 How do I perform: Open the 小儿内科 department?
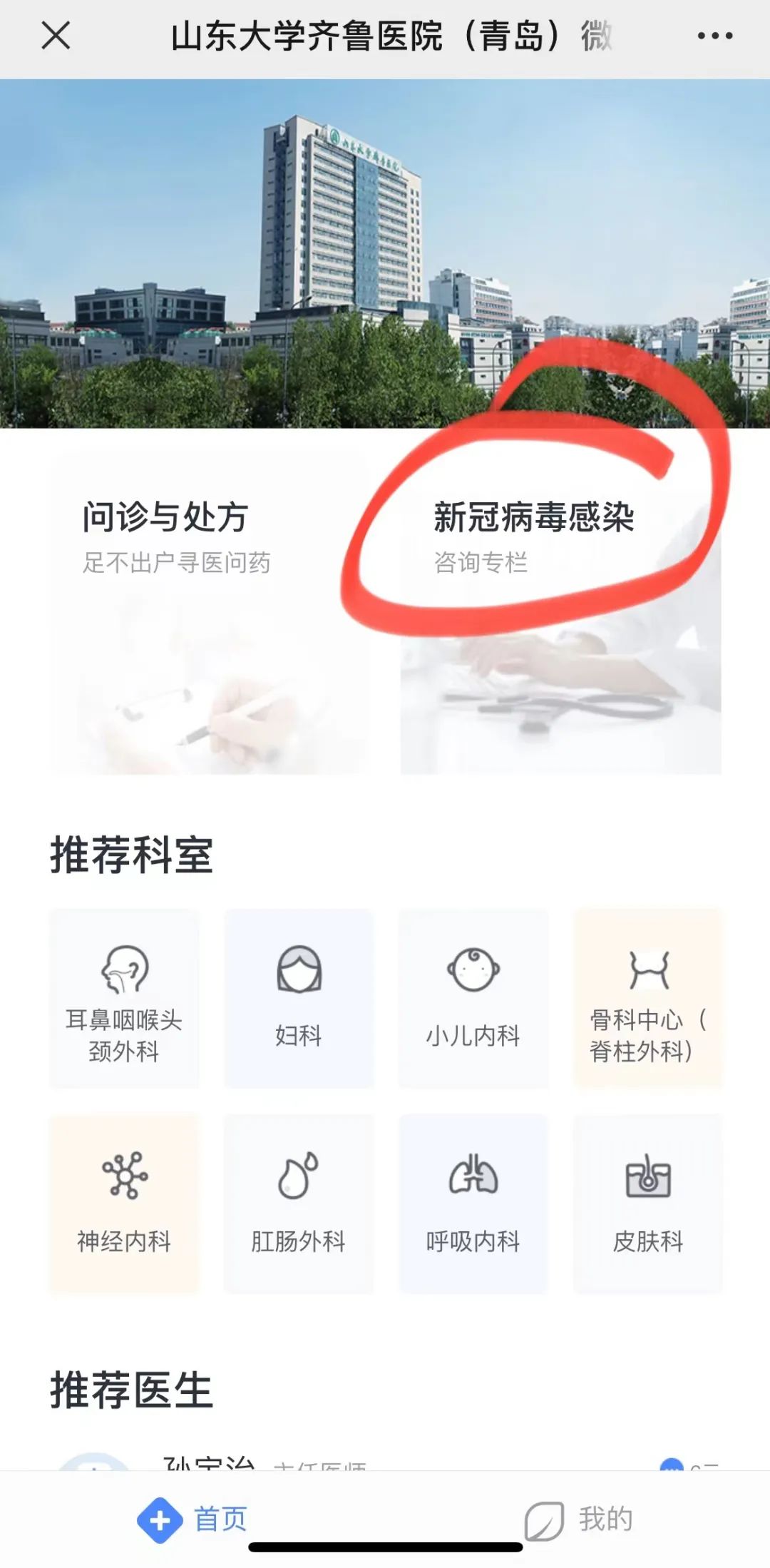473,999
